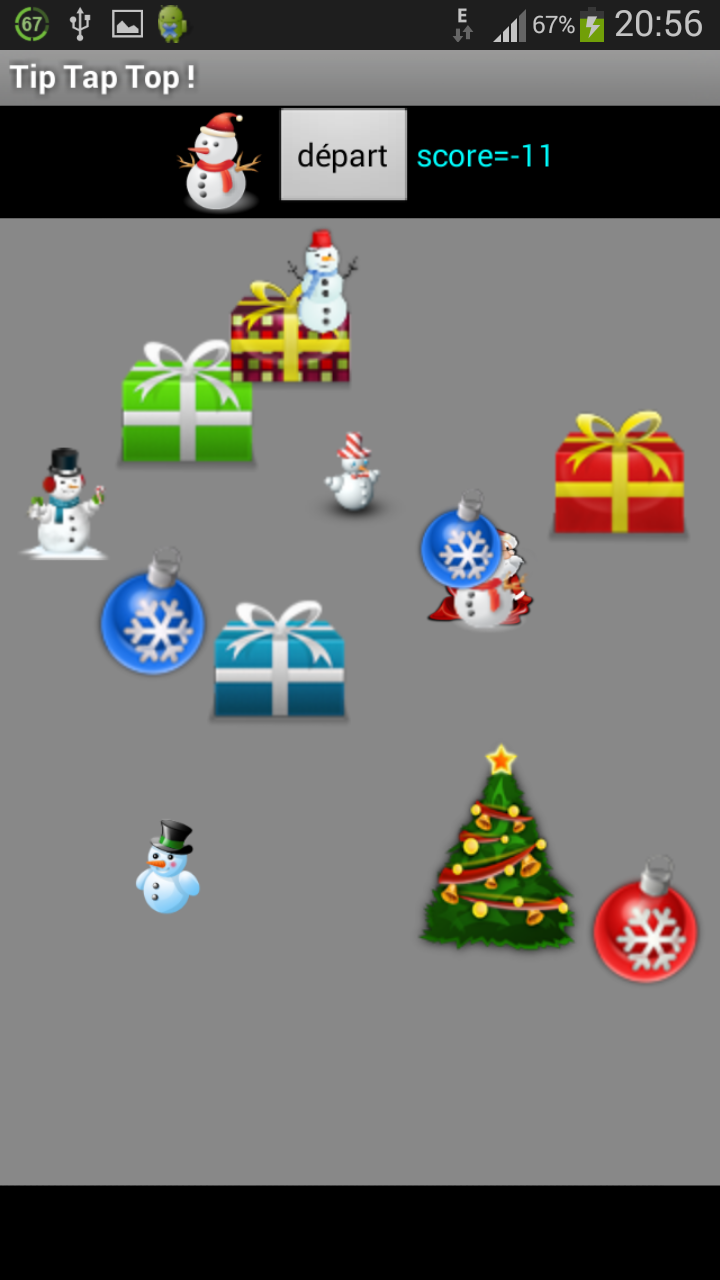Tap the checkered gift box
The height and width of the screenshot is (1280, 720).
265,345
